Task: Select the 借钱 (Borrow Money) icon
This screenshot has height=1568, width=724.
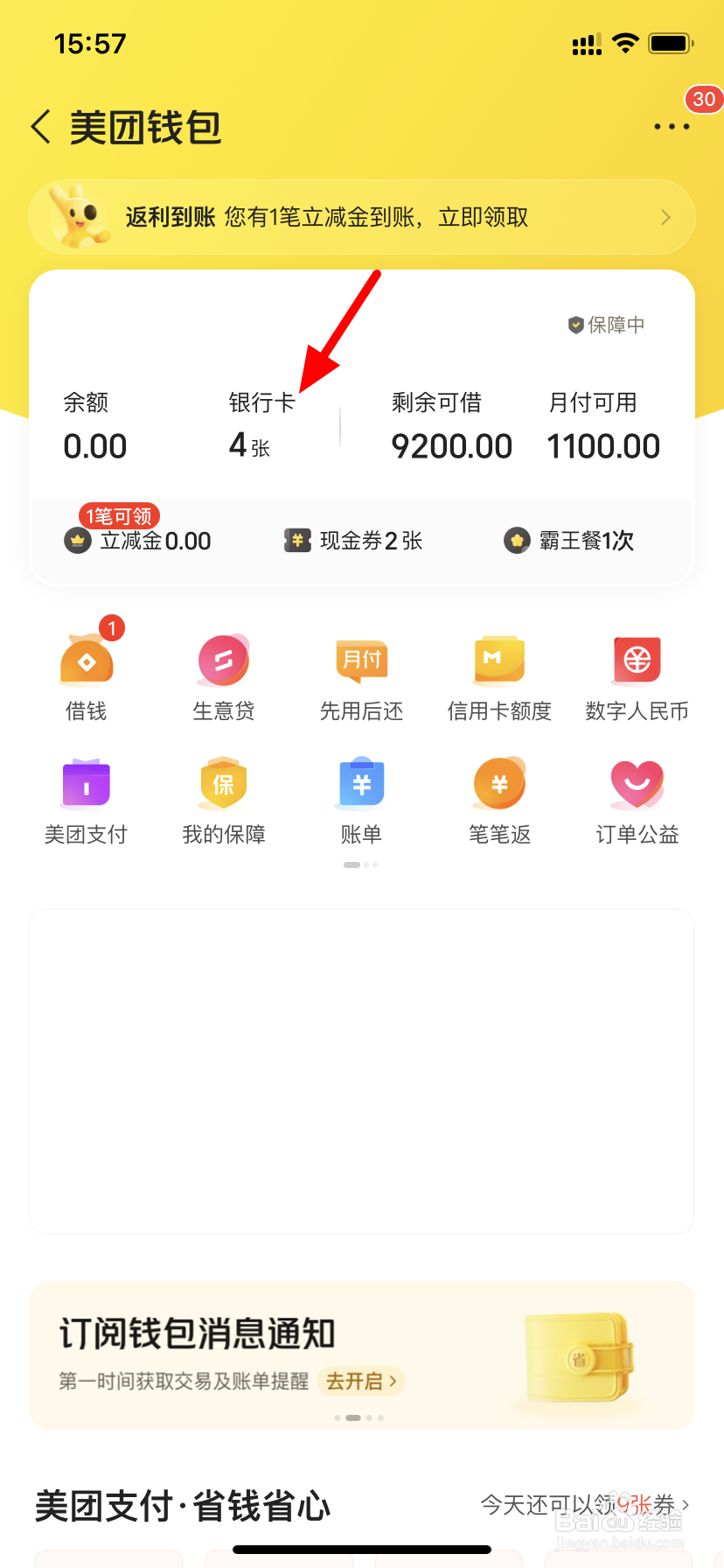Action: coord(85,674)
